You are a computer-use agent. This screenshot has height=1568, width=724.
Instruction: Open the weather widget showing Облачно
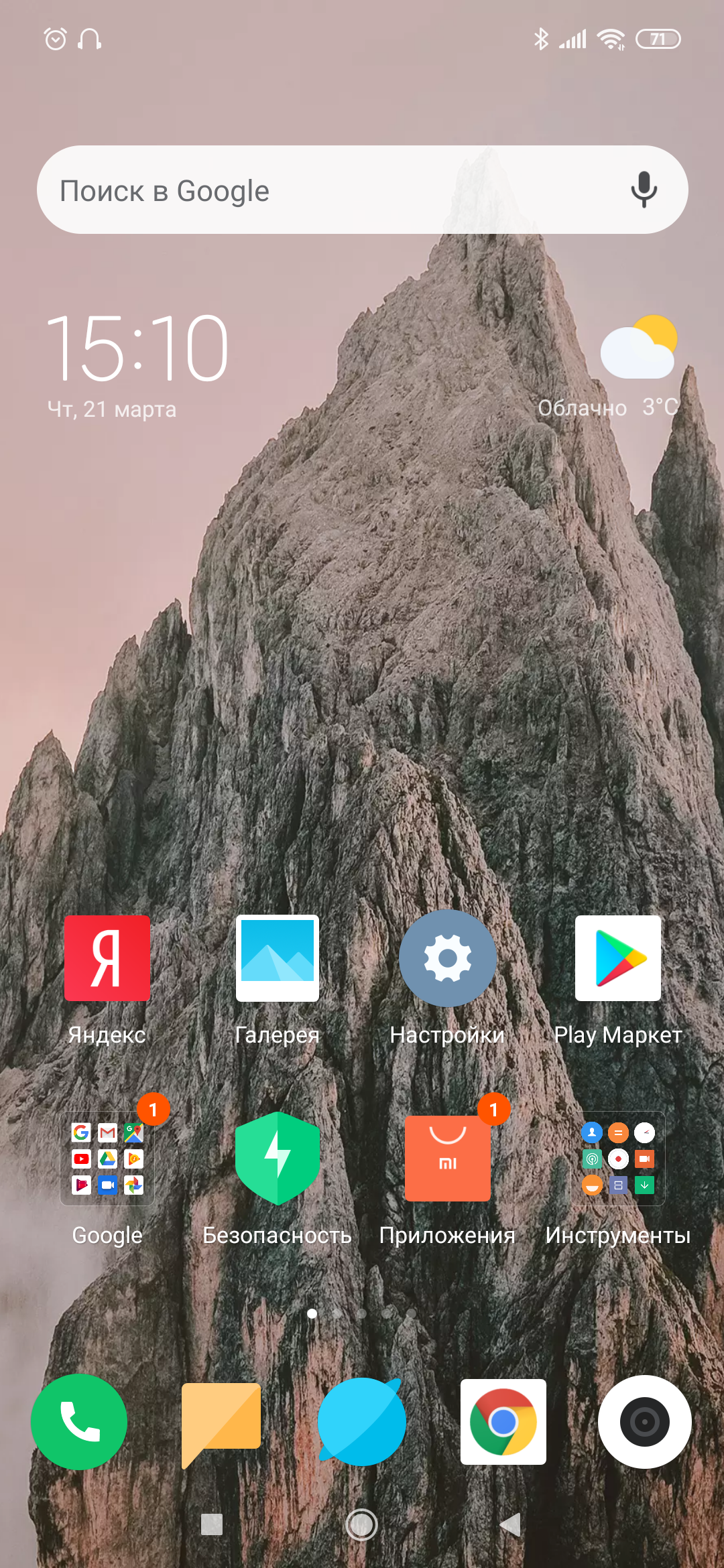tap(609, 367)
